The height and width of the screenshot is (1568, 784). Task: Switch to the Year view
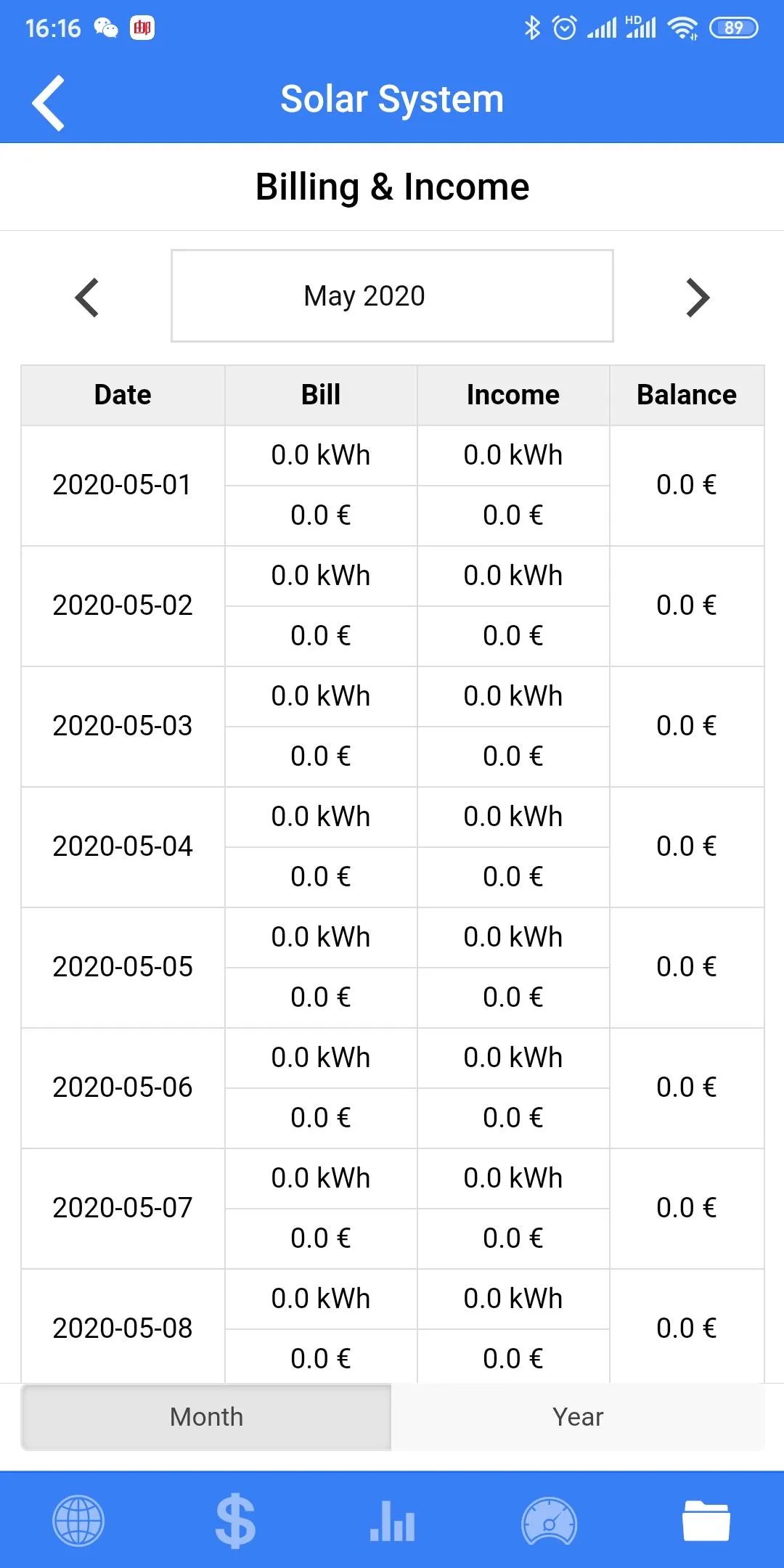[578, 1417]
